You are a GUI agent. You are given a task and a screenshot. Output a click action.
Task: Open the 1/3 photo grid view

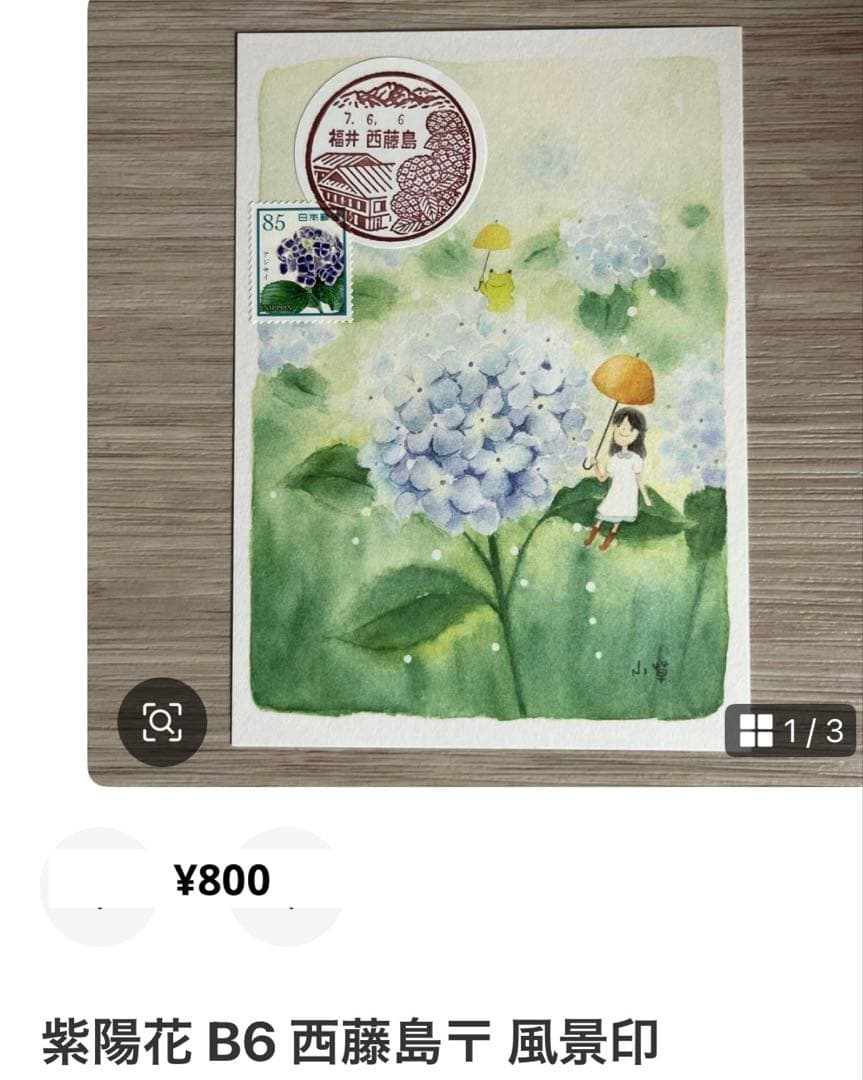[x=791, y=731]
